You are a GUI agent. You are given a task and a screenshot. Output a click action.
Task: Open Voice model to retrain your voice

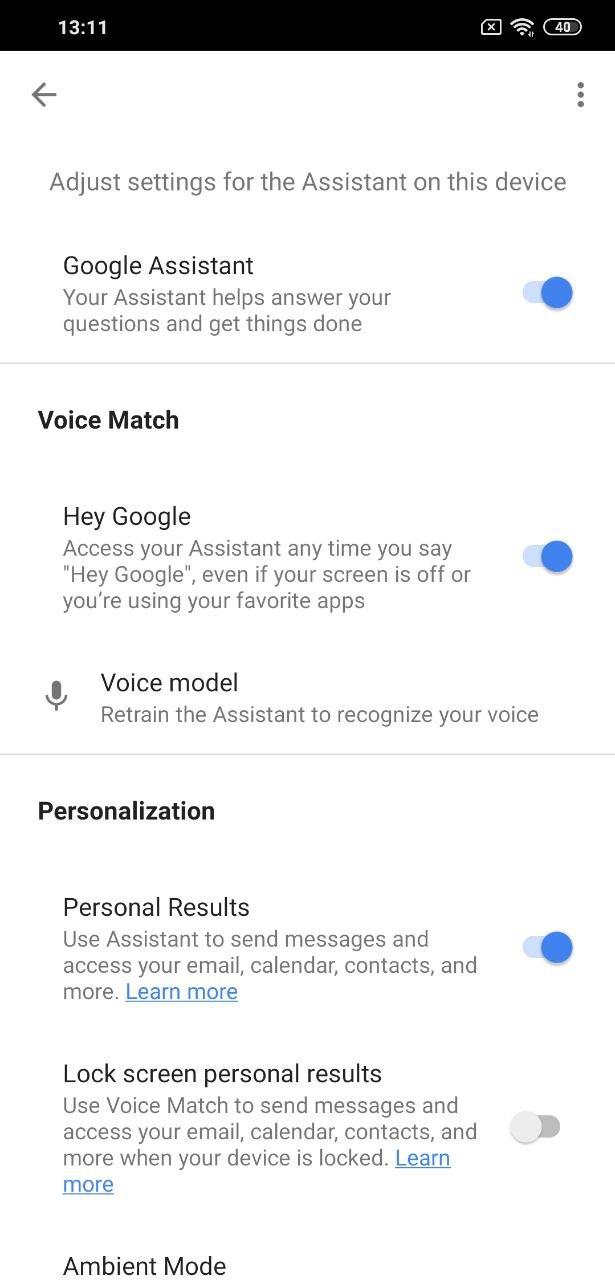pos(307,697)
